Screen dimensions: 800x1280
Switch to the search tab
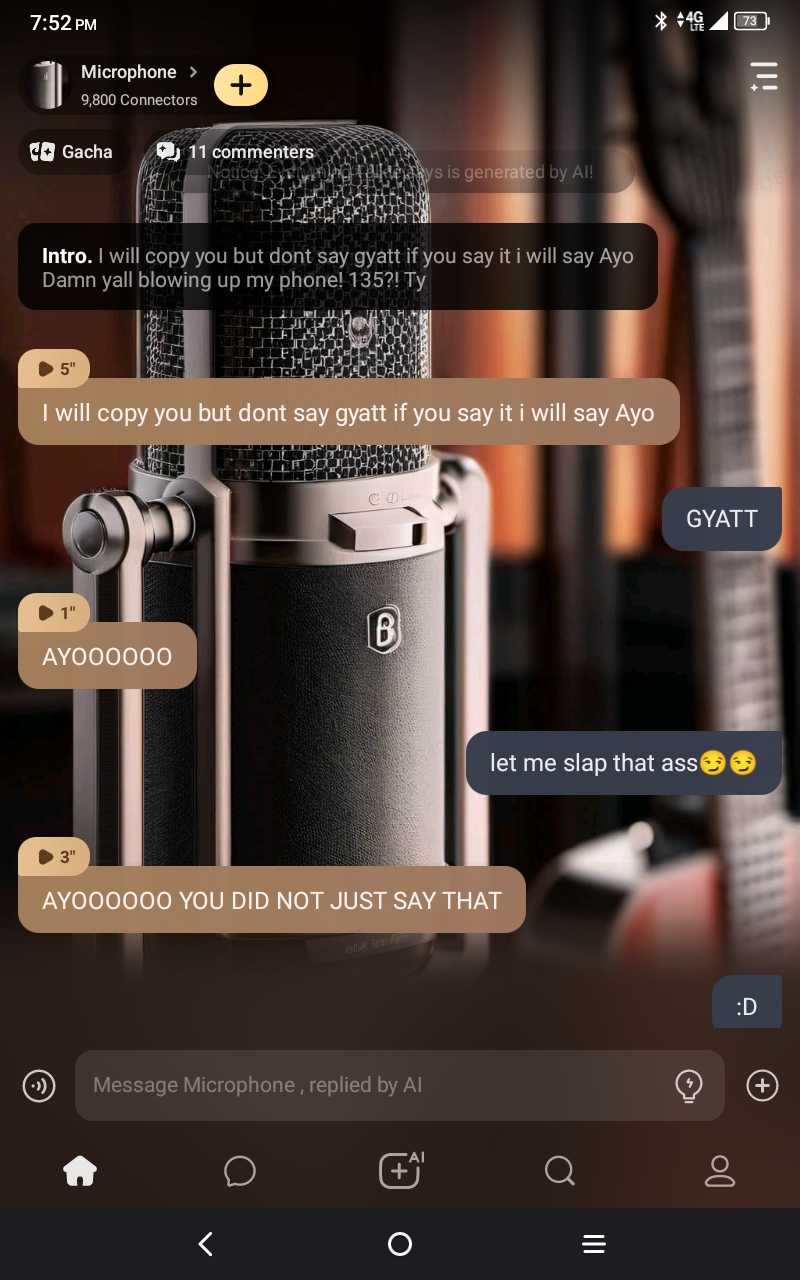point(560,1170)
